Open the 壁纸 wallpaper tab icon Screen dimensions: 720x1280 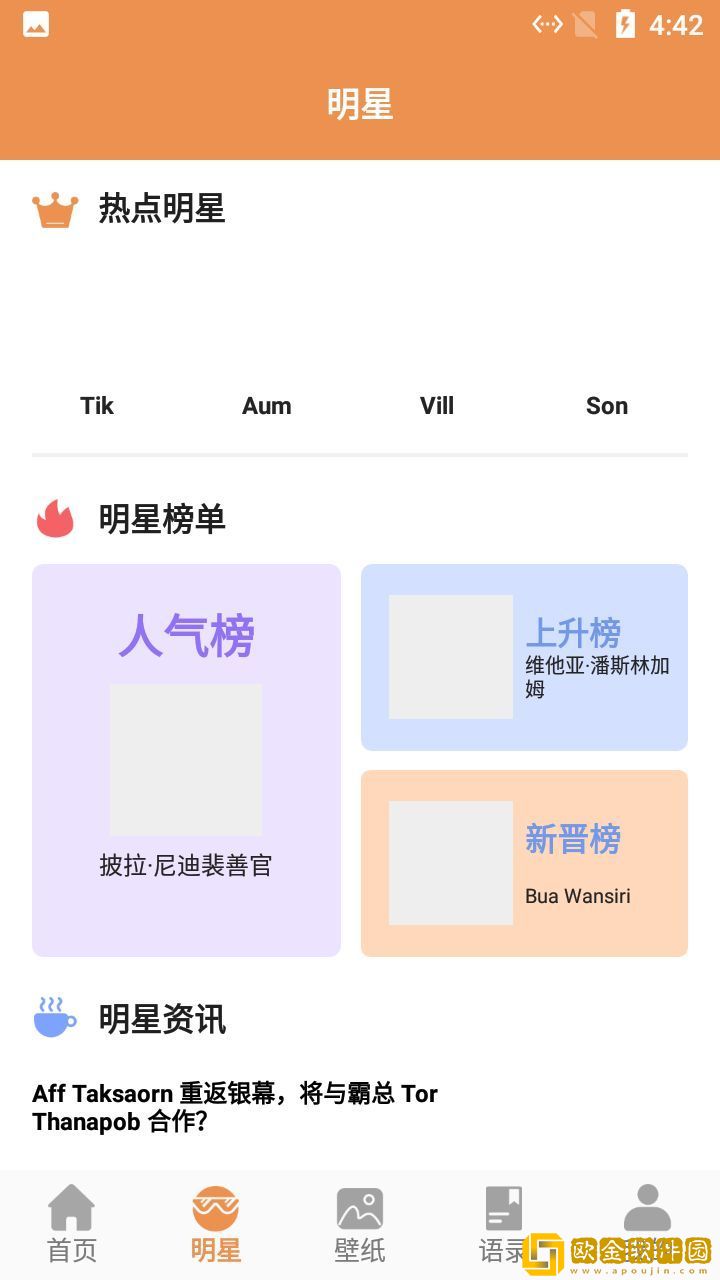click(359, 1207)
